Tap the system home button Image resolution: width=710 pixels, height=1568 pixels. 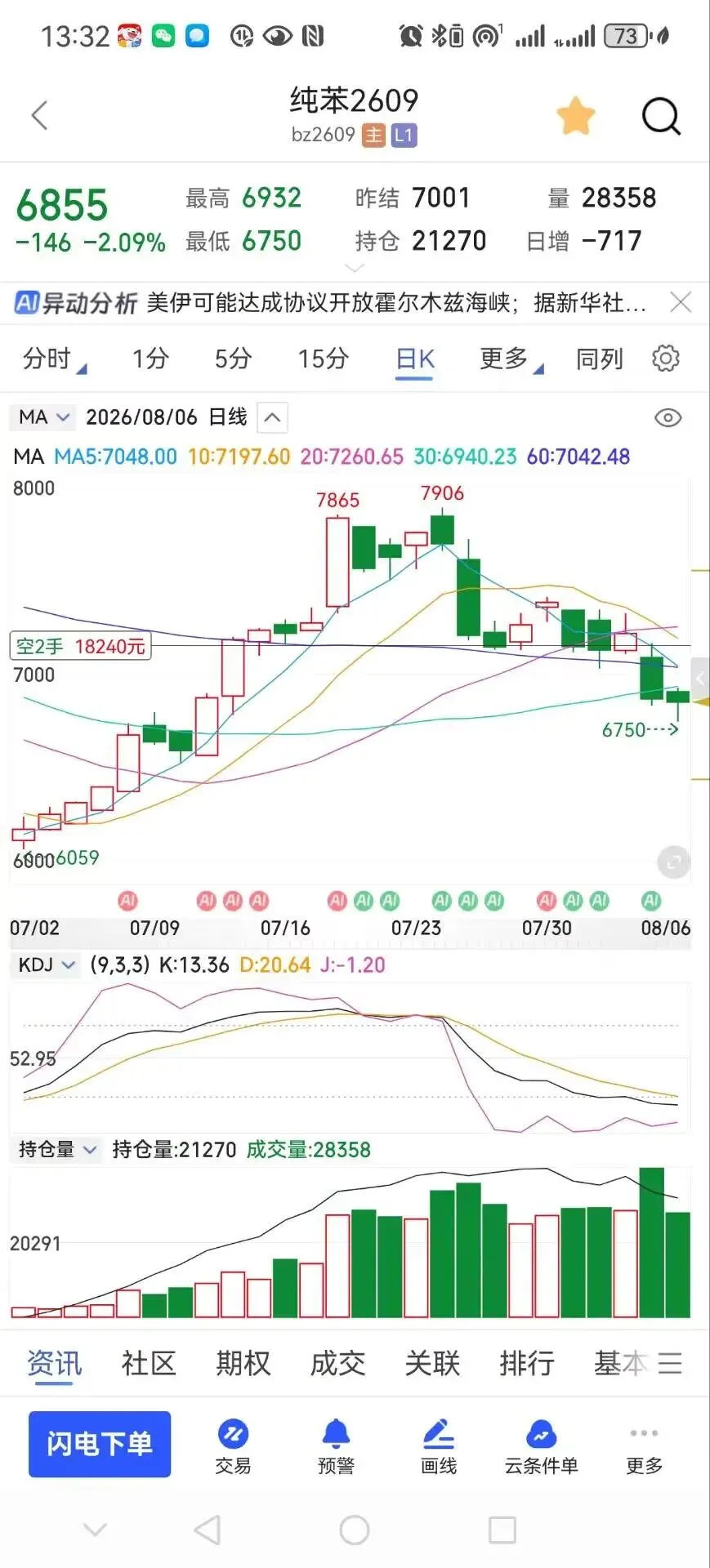(355, 1530)
